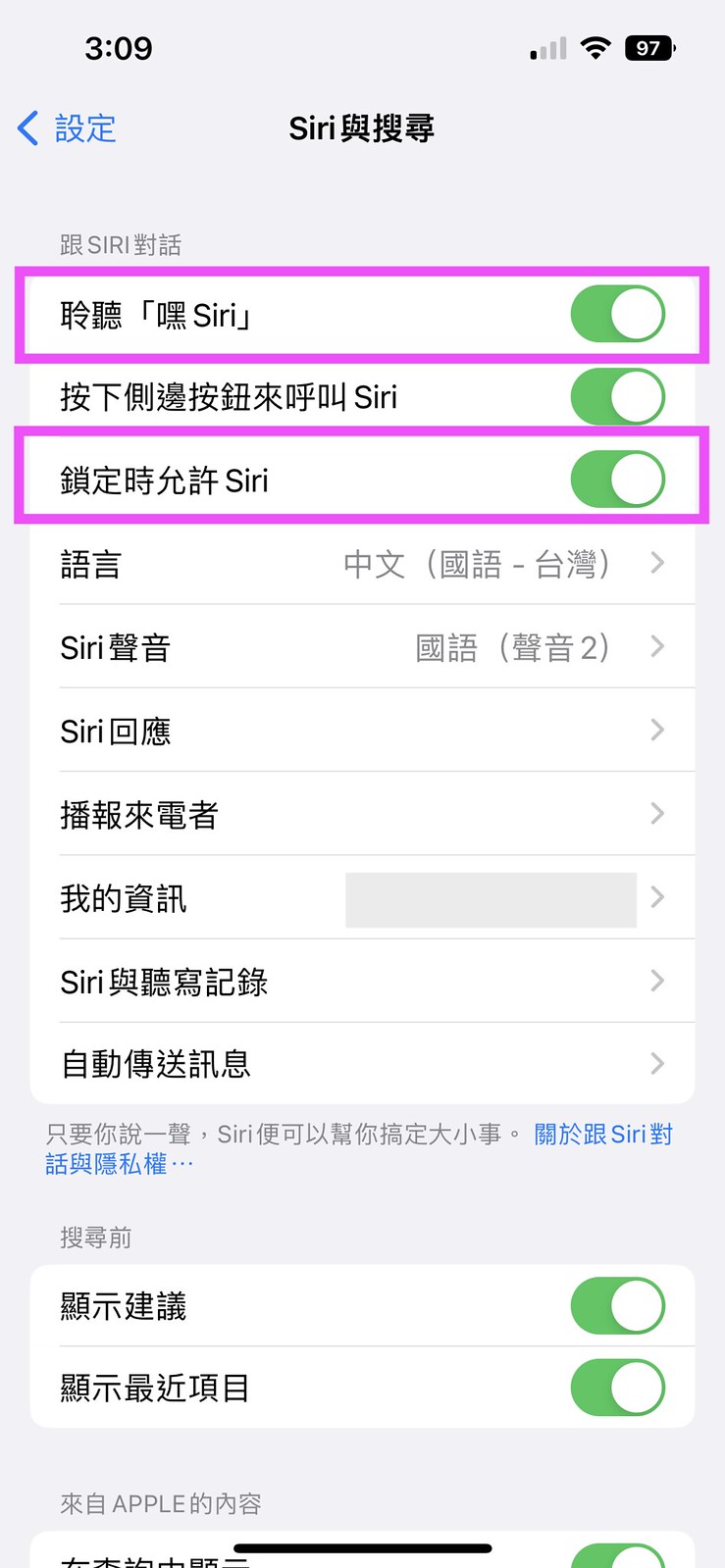Open Siri 與聽寫記錄
725x1568 pixels.
(x=362, y=982)
